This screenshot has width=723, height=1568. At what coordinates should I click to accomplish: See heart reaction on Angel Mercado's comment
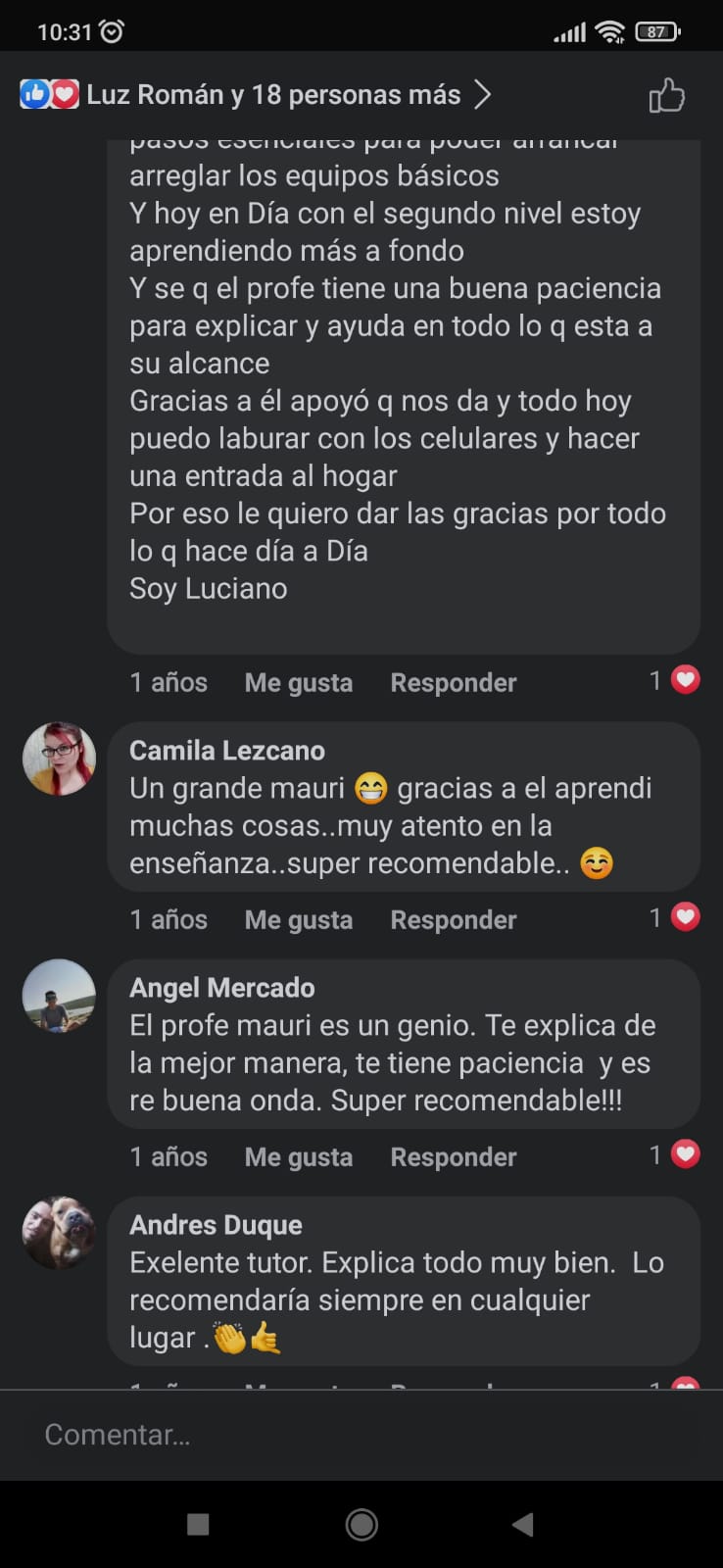(x=685, y=1154)
